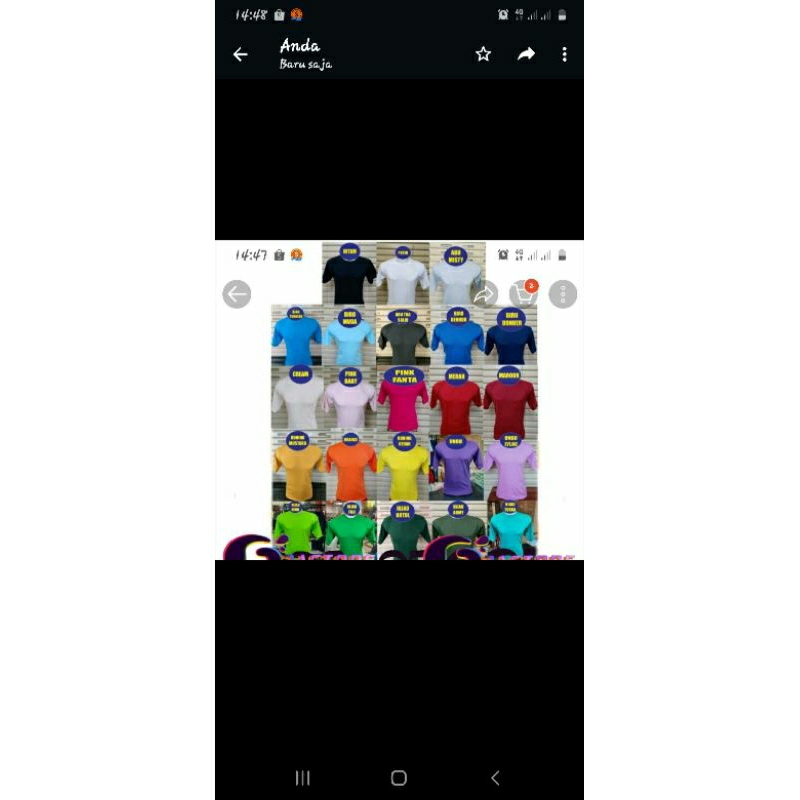Go back from the image viewer

tap(240, 55)
